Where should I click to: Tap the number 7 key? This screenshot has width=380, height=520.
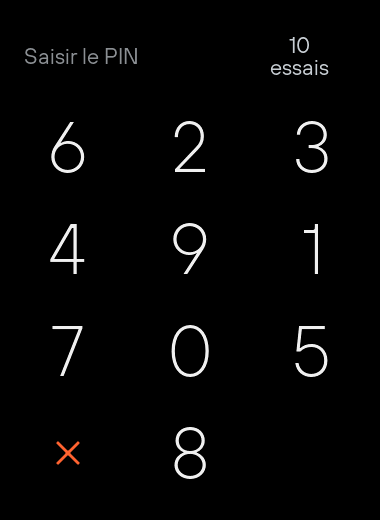tap(67, 351)
